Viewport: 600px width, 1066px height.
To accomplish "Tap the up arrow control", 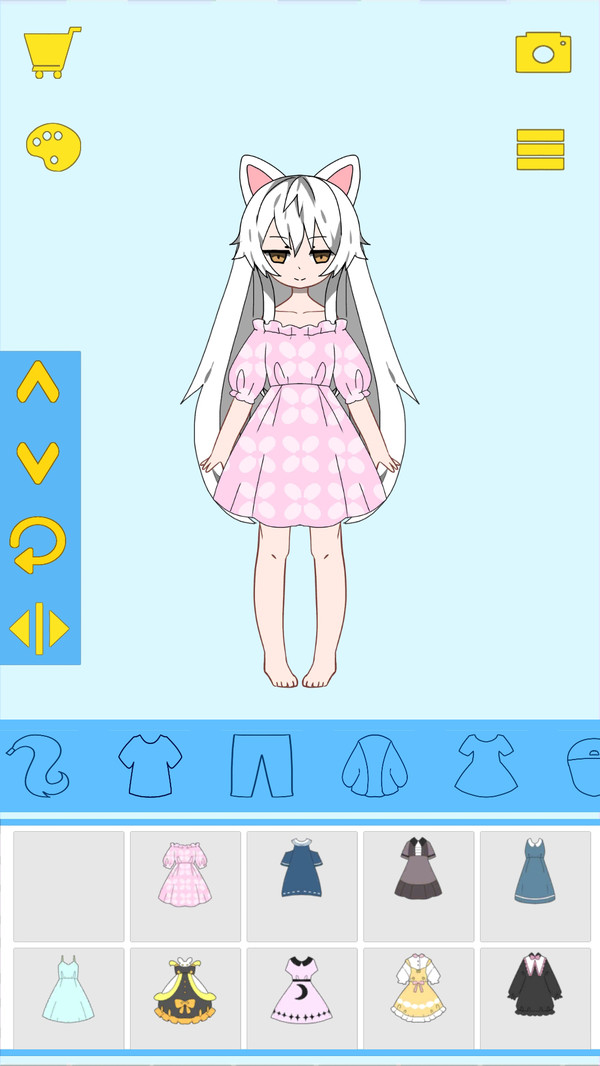I will pos(38,383).
